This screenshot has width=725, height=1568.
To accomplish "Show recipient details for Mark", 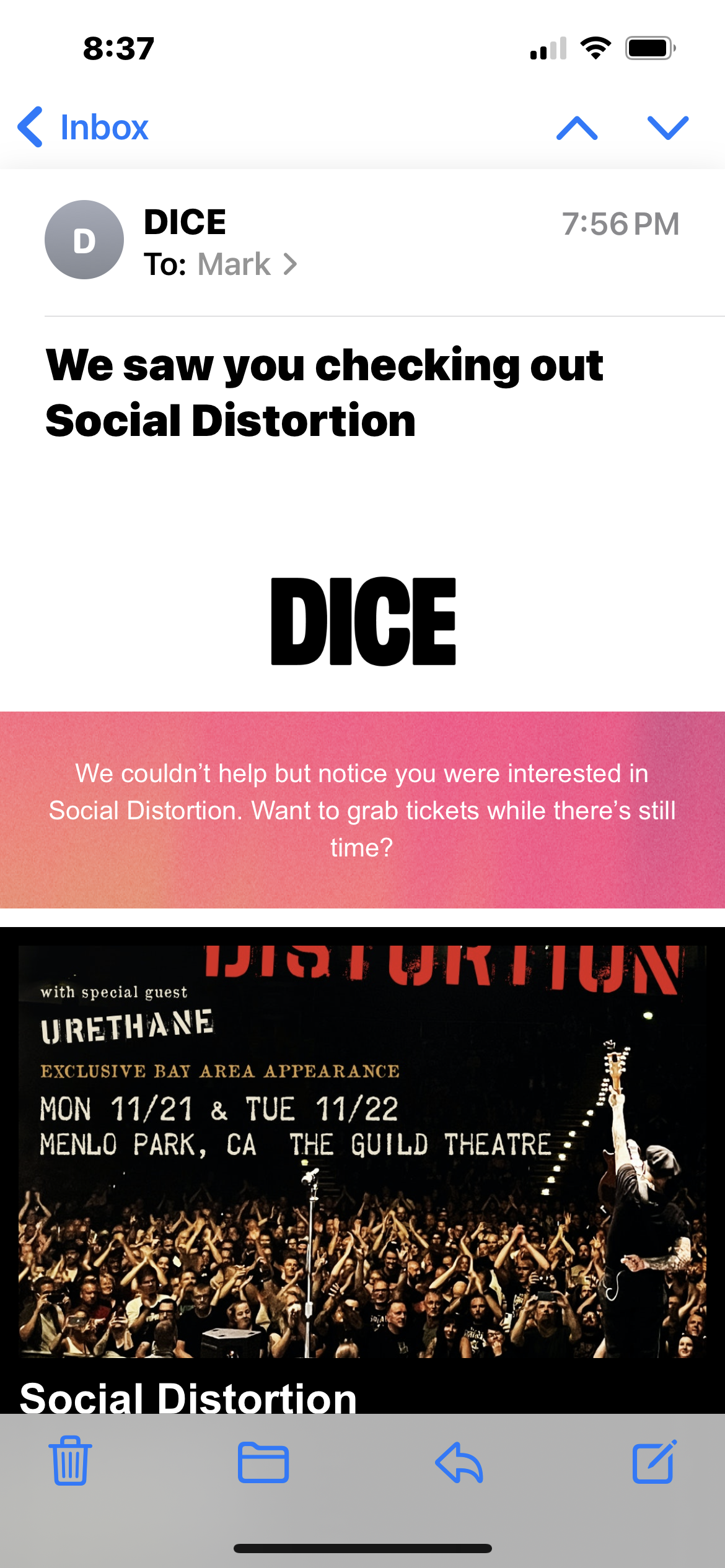I will (x=247, y=264).
